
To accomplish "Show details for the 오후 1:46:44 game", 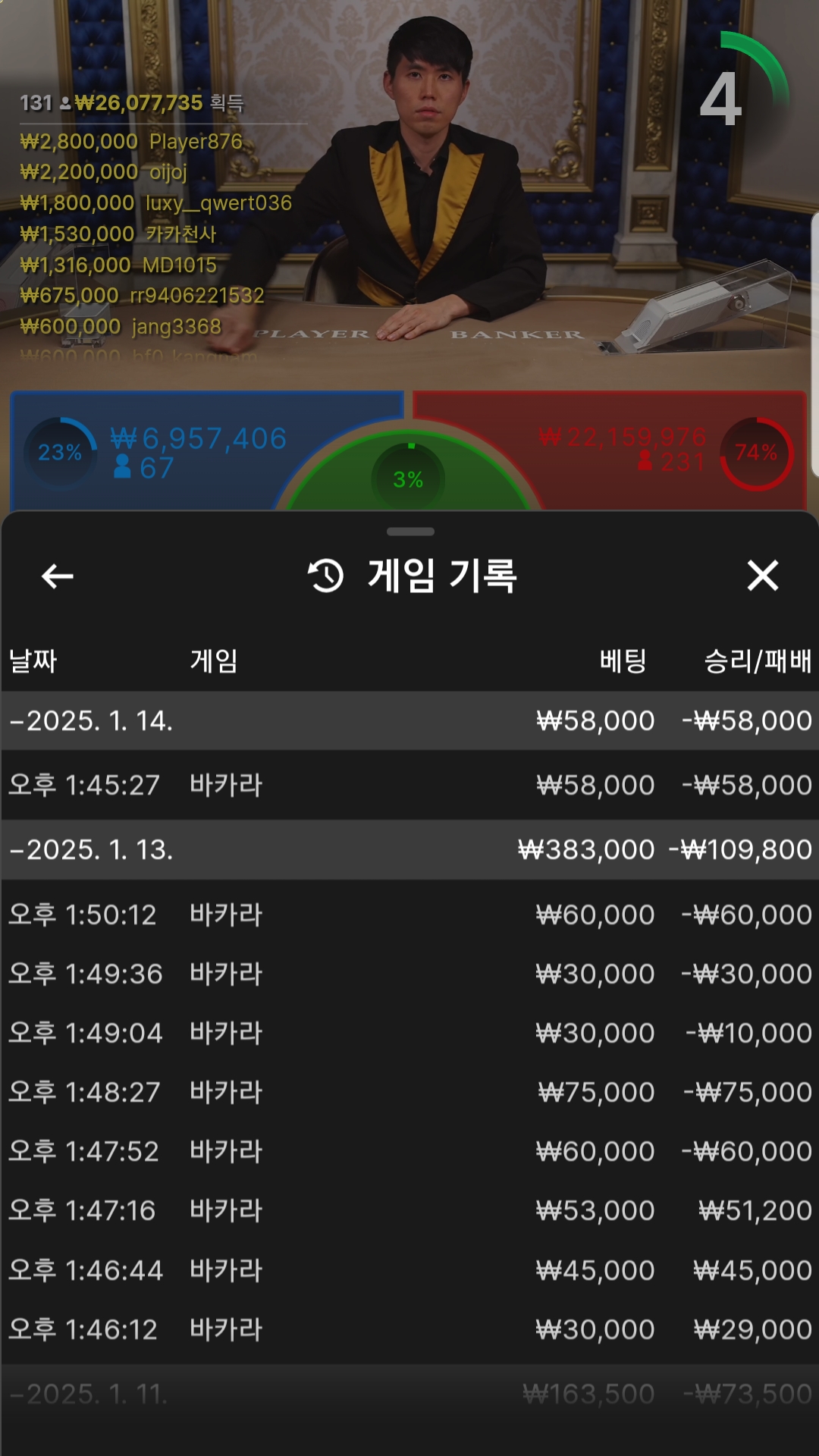I will pos(409,1270).
